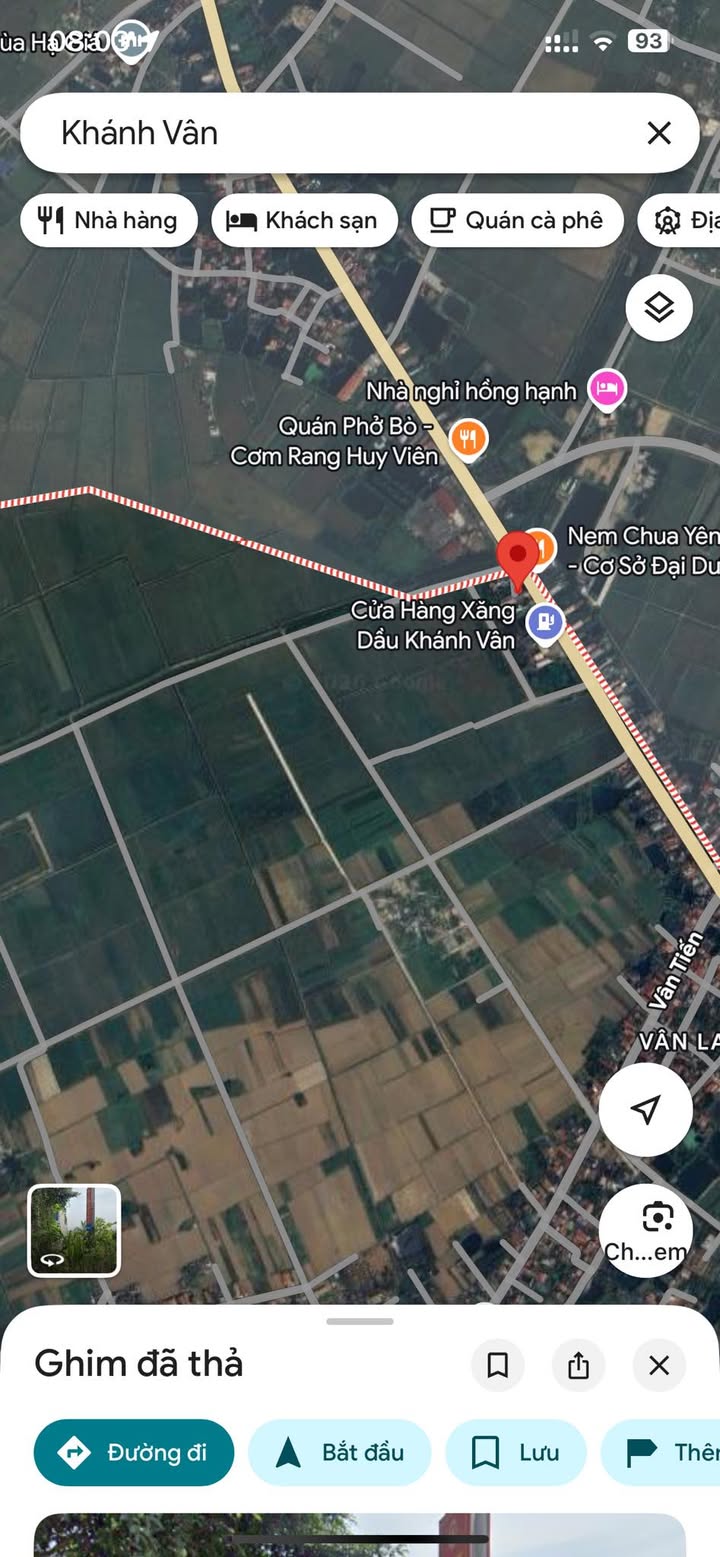Close the Ghim đã thả panel
The width and height of the screenshot is (720, 1557).
[659, 1365]
